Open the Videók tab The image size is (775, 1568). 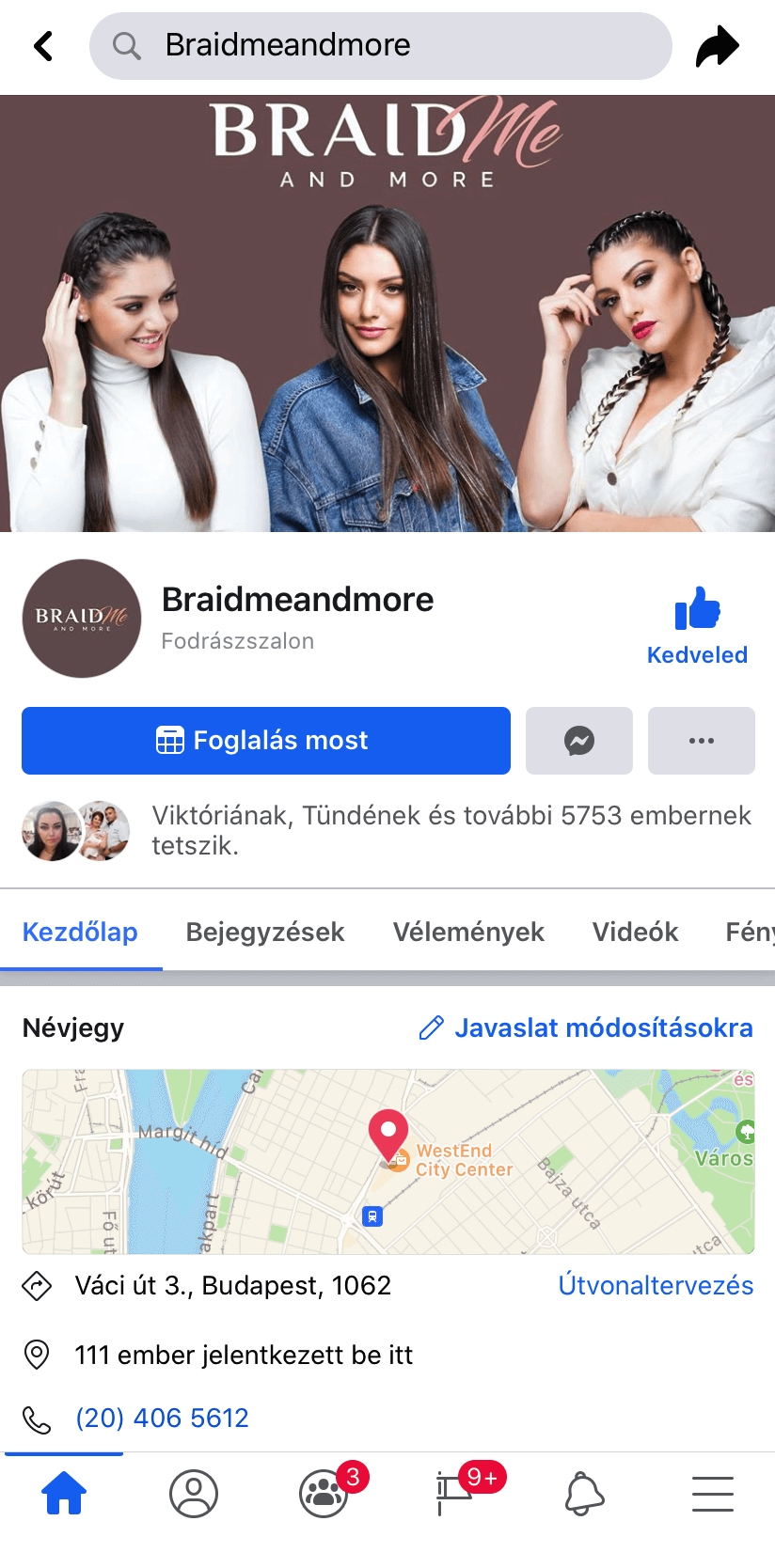[x=635, y=932]
